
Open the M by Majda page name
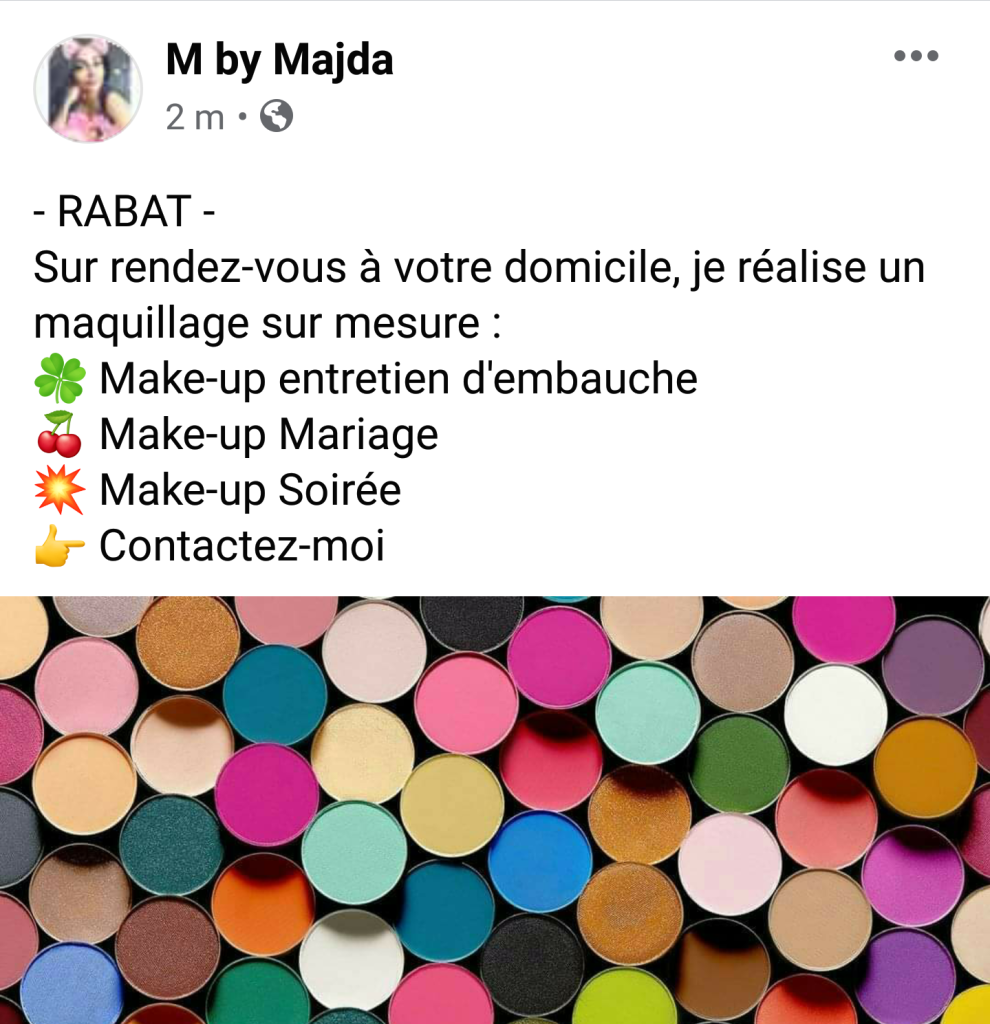click(x=279, y=61)
